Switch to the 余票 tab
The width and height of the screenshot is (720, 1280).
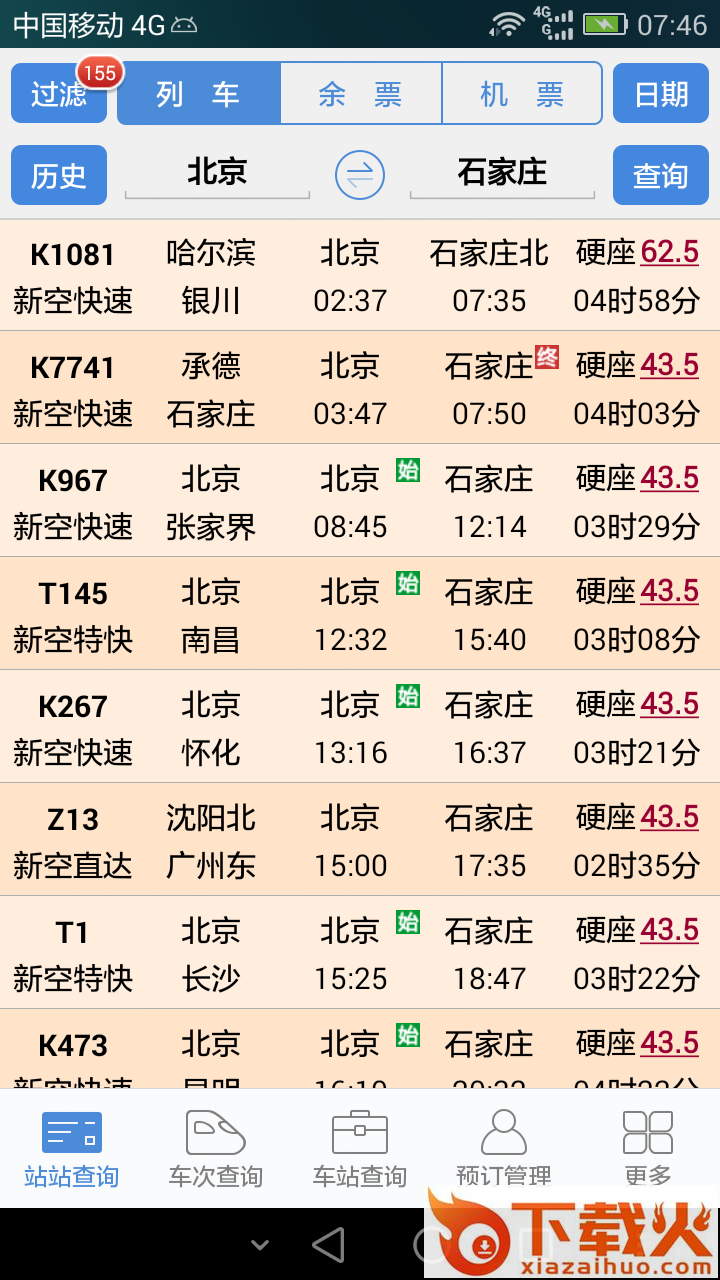point(360,94)
